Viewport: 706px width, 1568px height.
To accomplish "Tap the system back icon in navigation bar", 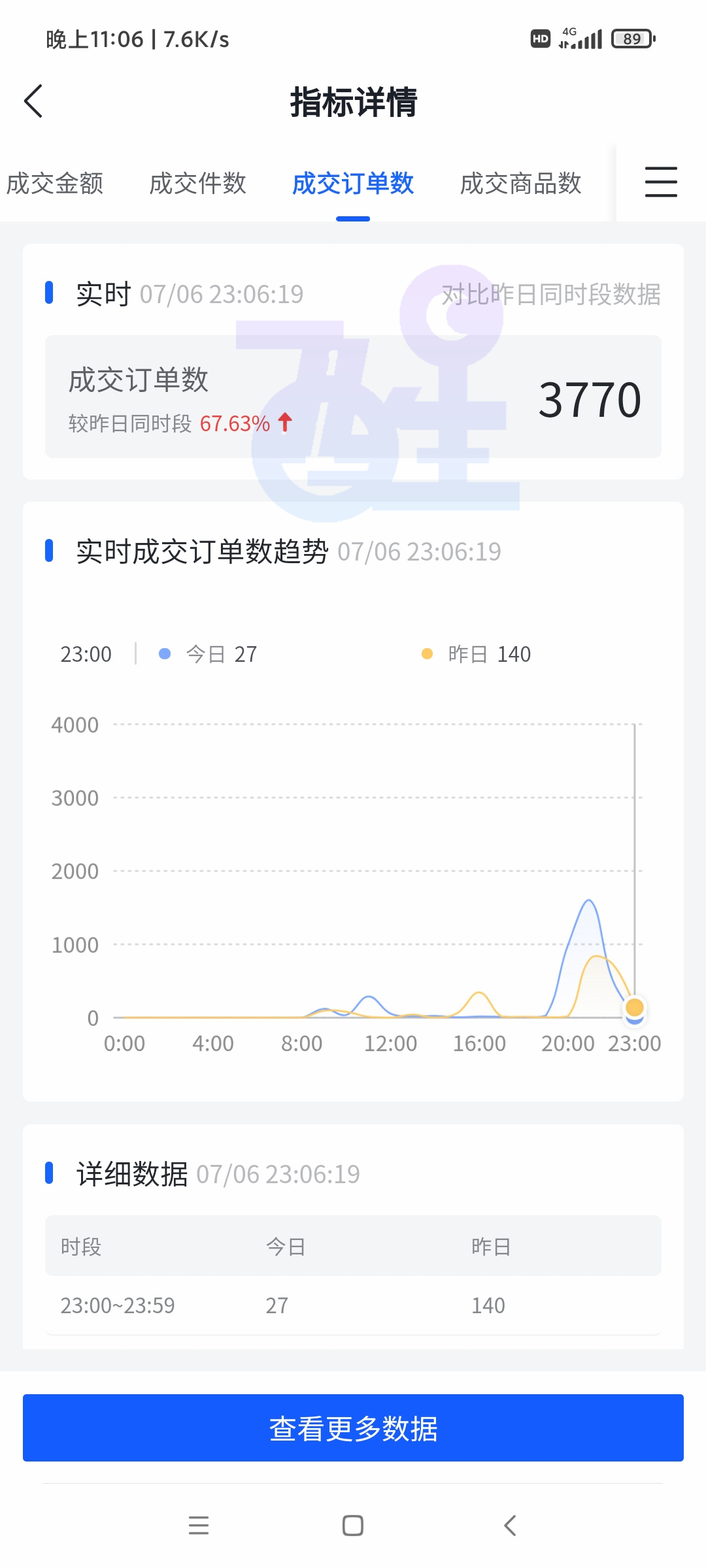I will 509,1526.
